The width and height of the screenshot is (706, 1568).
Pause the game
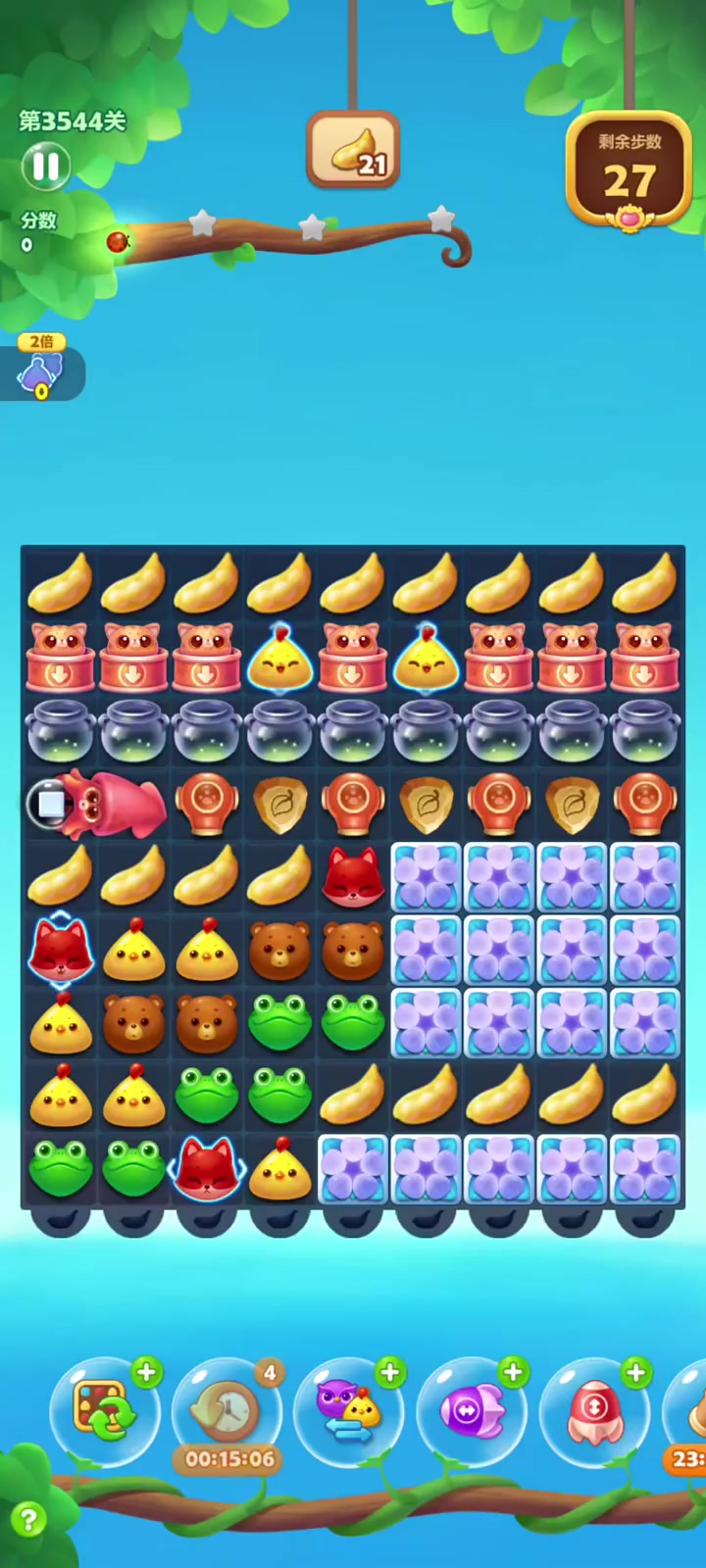click(46, 167)
